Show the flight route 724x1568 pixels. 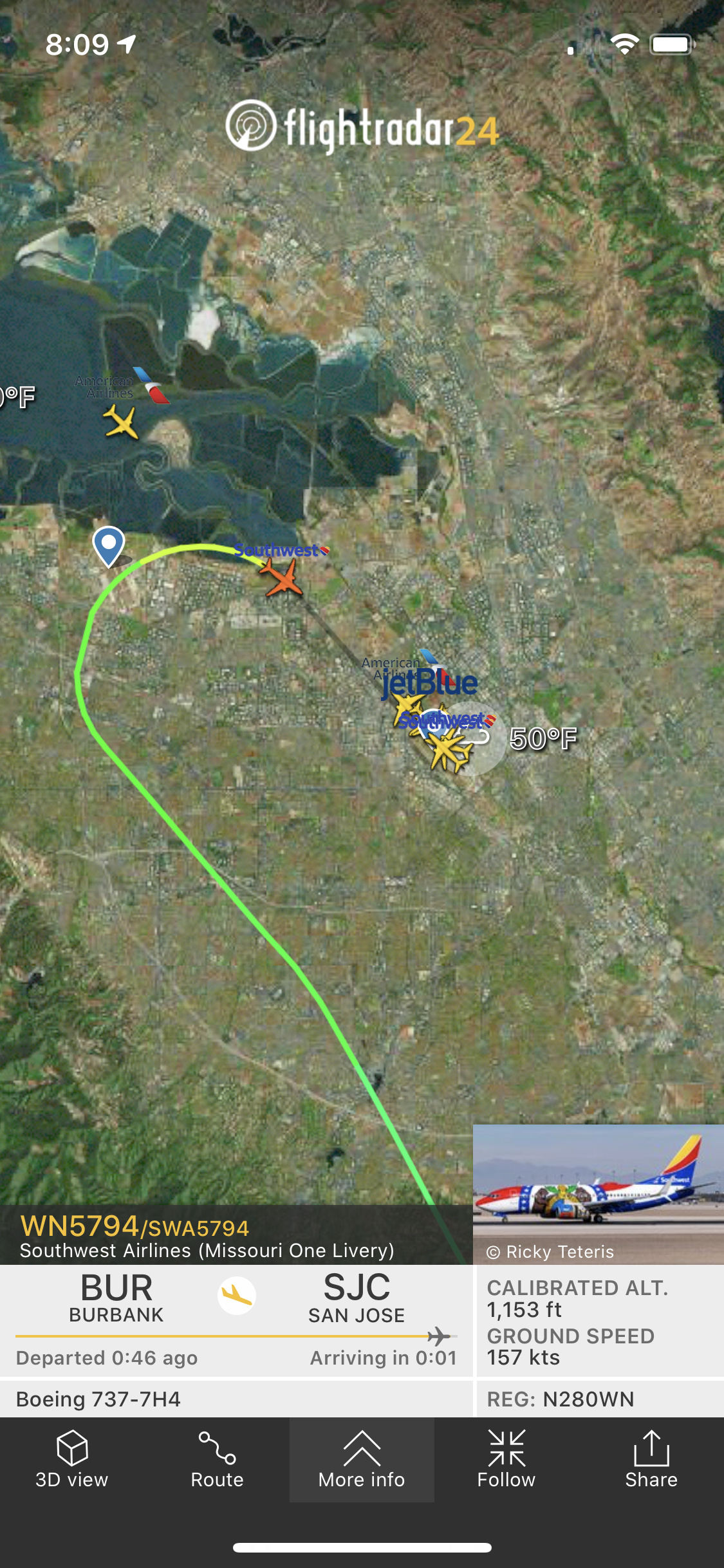pos(217,1459)
